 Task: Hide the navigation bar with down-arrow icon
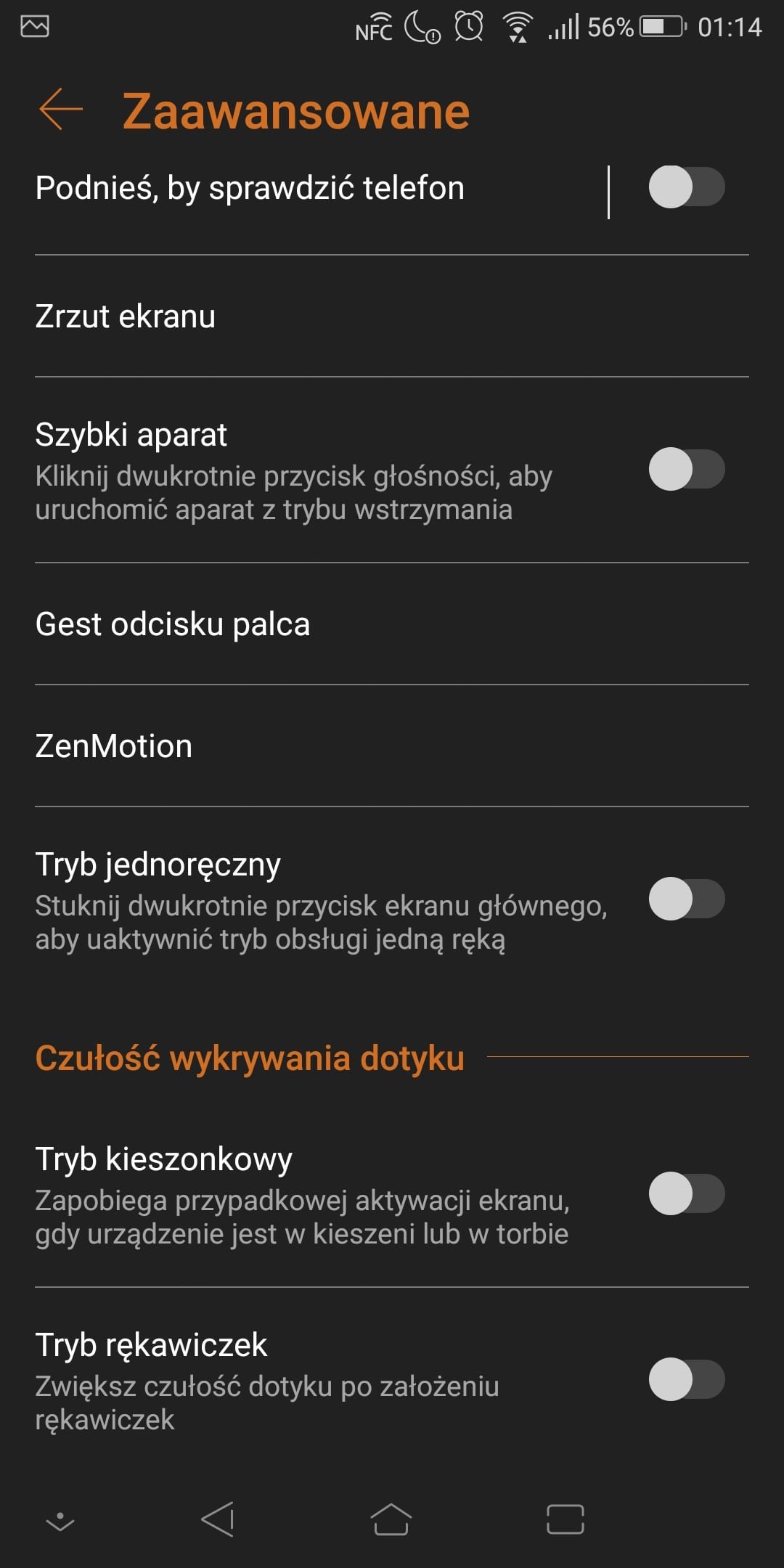(x=60, y=1521)
